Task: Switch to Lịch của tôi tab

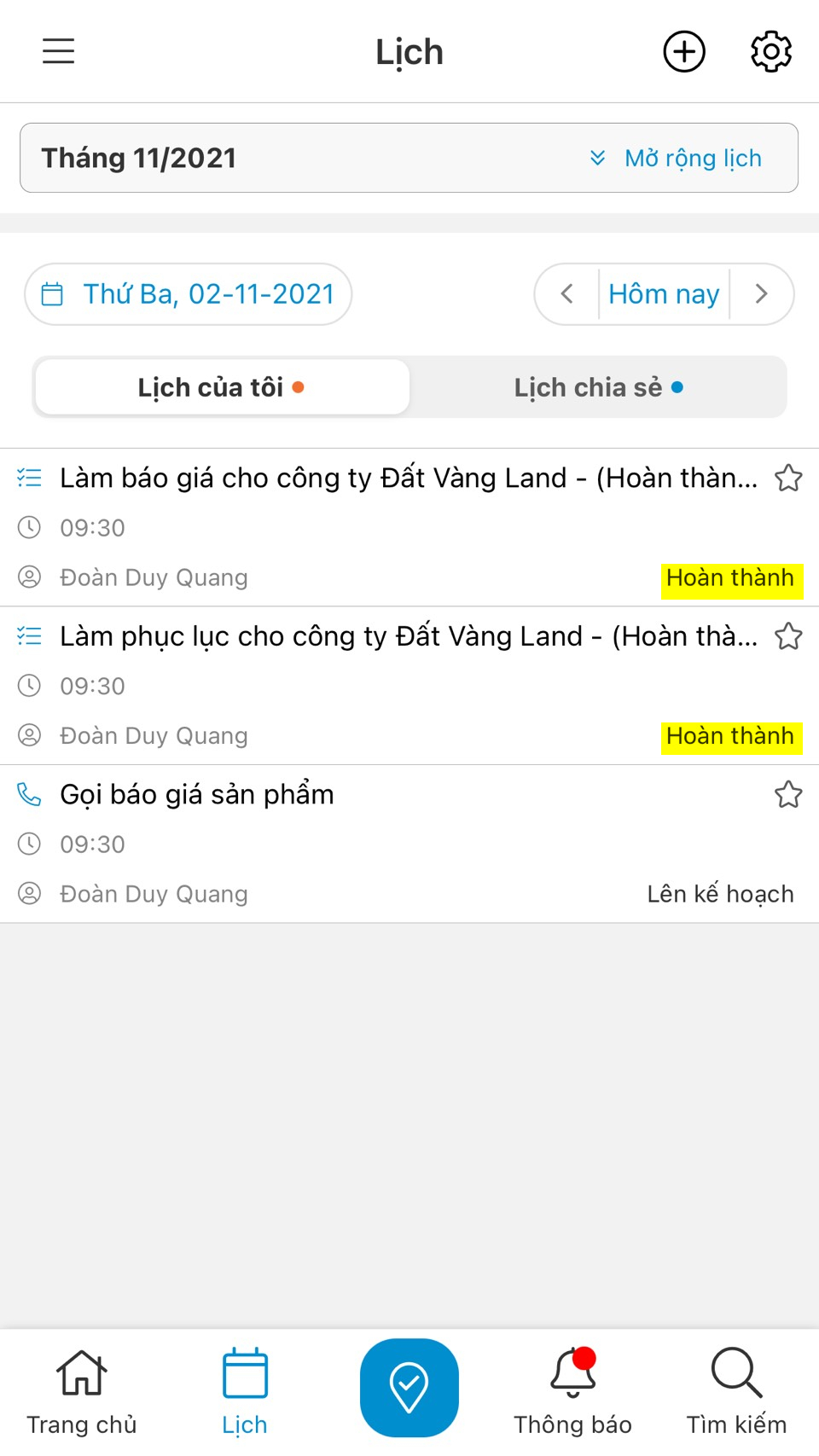Action: click(x=222, y=387)
